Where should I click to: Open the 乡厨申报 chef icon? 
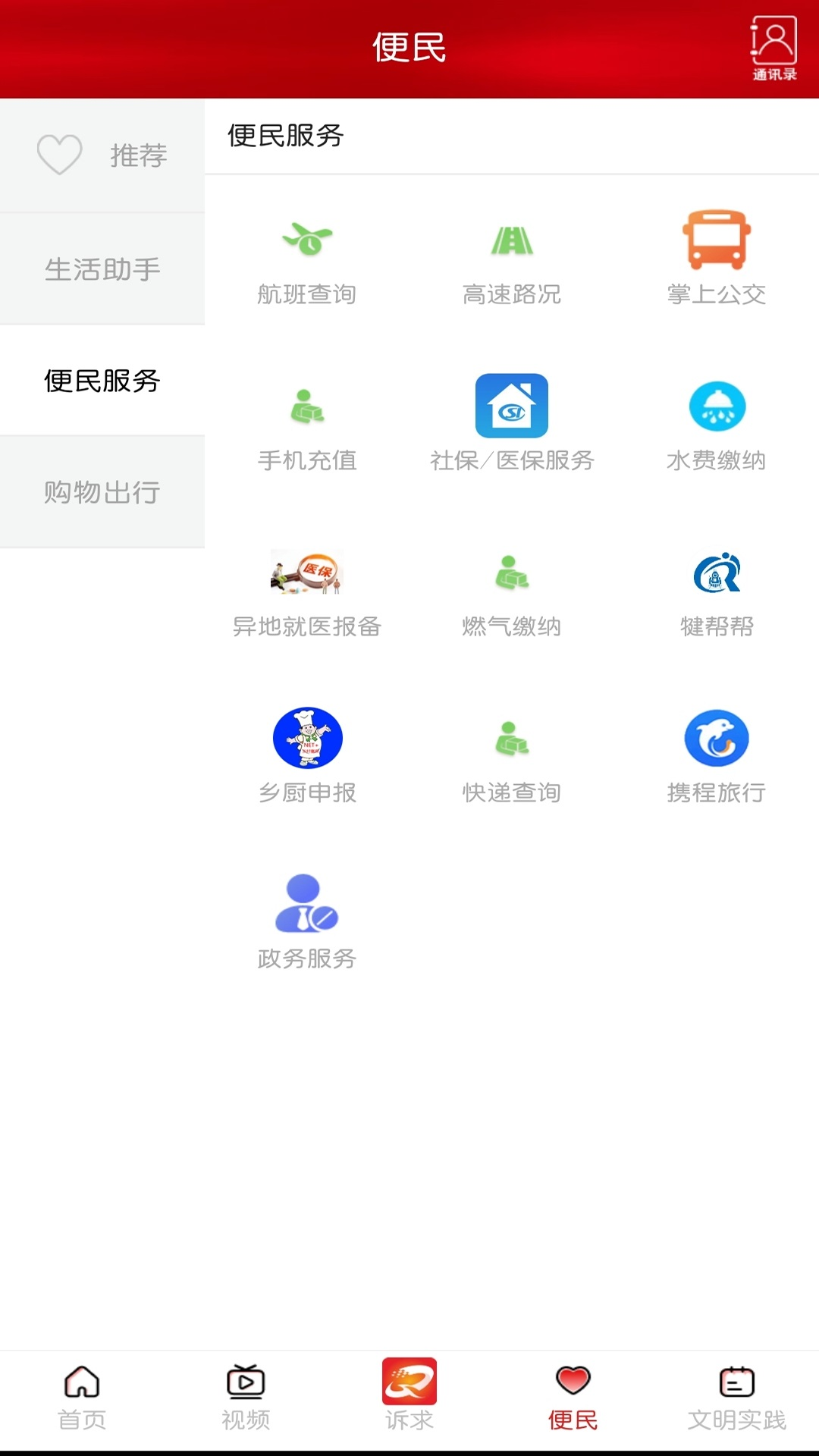tap(307, 737)
